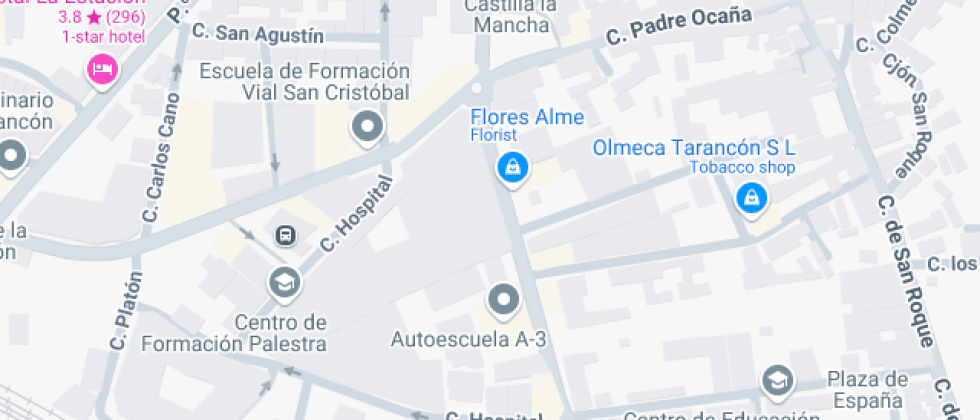Open the pink 1-star hotel marker
The image size is (980, 420).
tap(102, 70)
